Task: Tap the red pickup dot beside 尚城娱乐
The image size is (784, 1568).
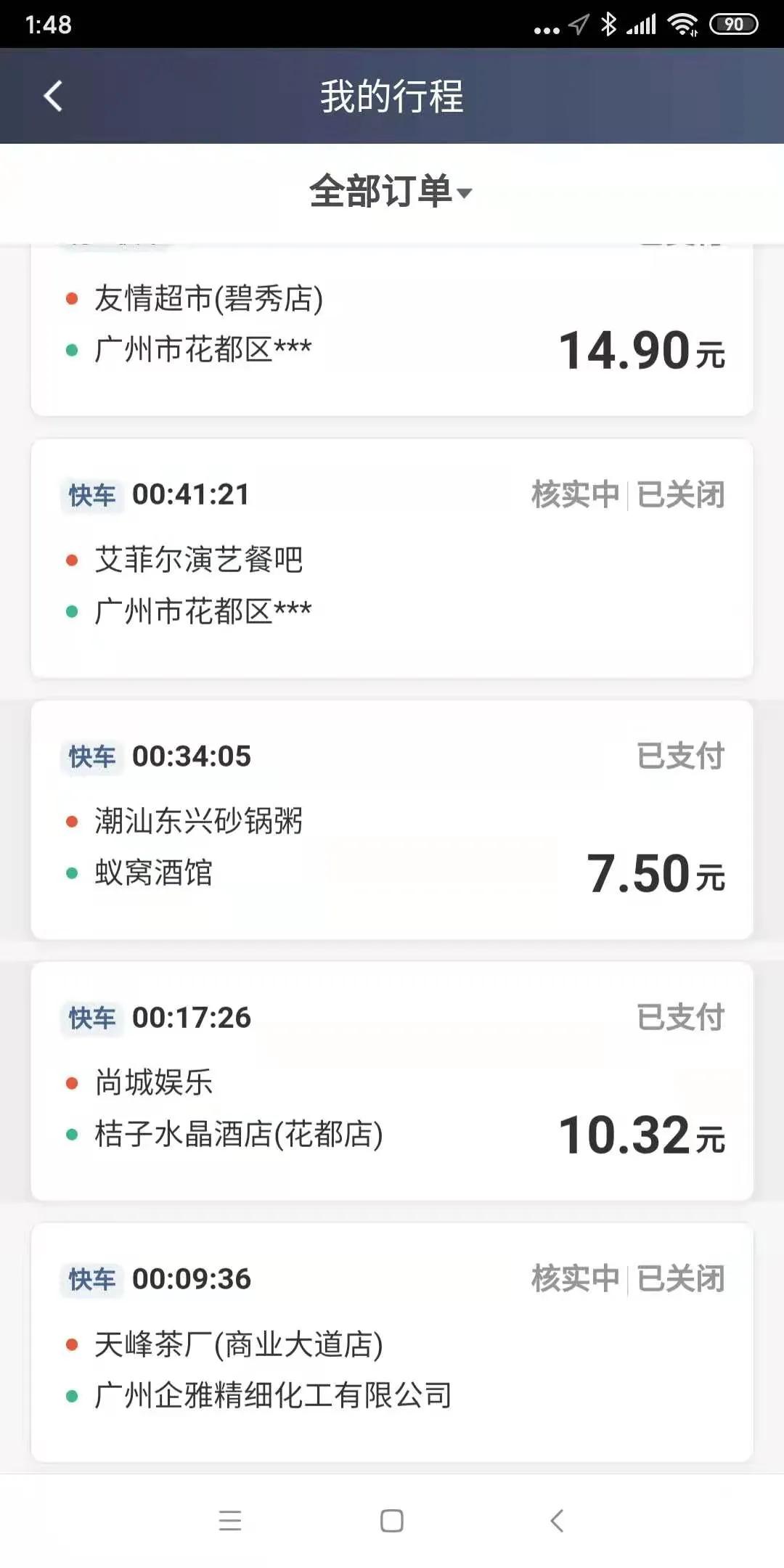Action: coord(70,1085)
